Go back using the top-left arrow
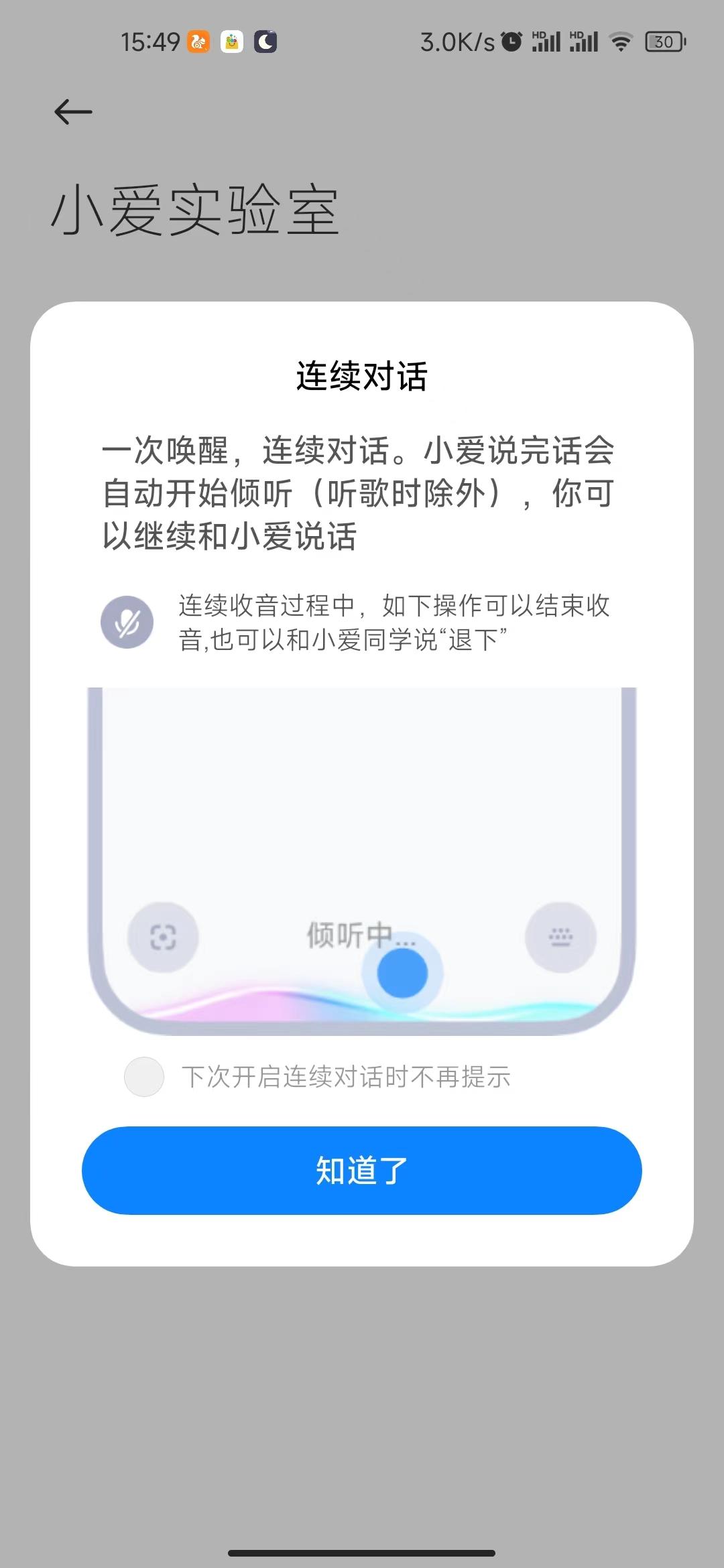This screenshot has height=1568, width=724. coord(73,112)
